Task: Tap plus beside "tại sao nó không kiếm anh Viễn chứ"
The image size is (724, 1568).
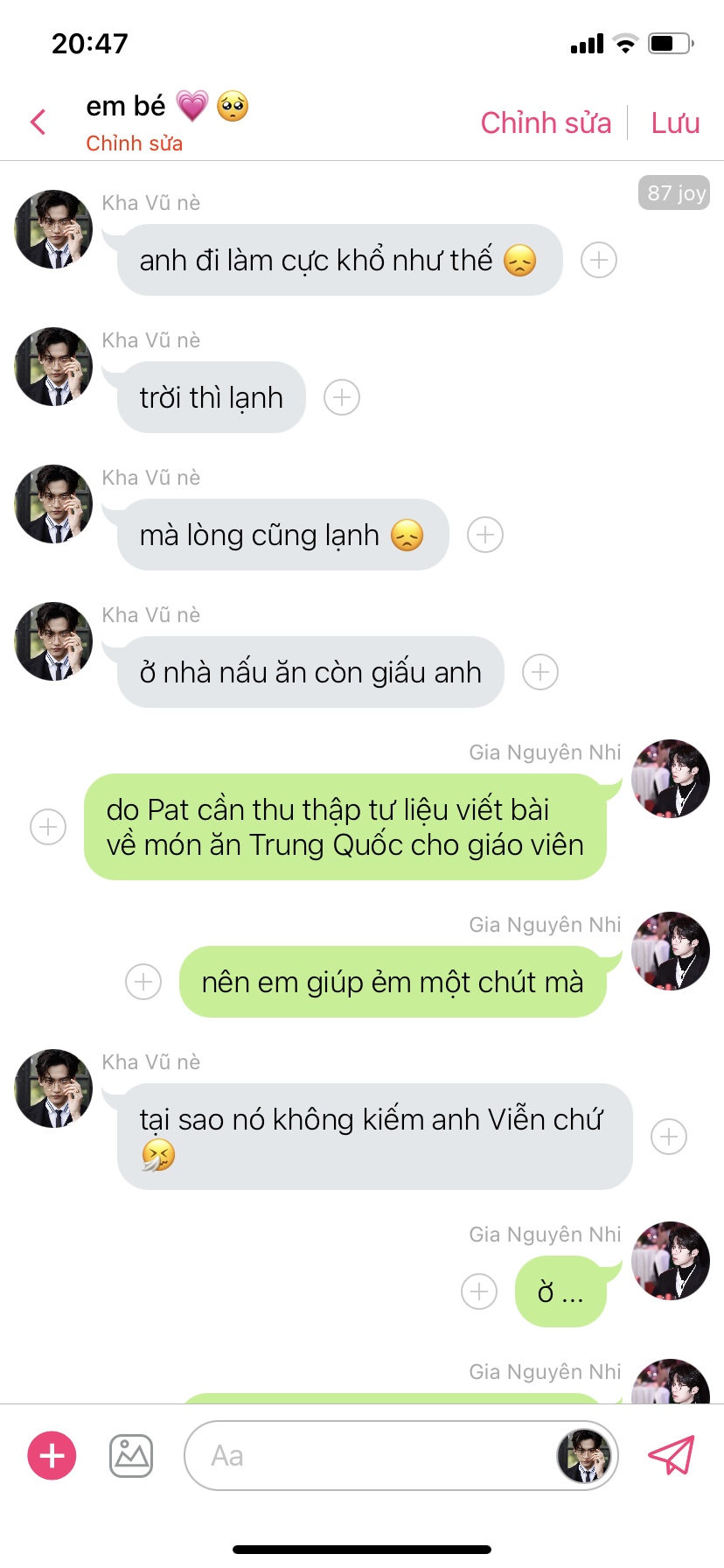Action: (669, 1137)
